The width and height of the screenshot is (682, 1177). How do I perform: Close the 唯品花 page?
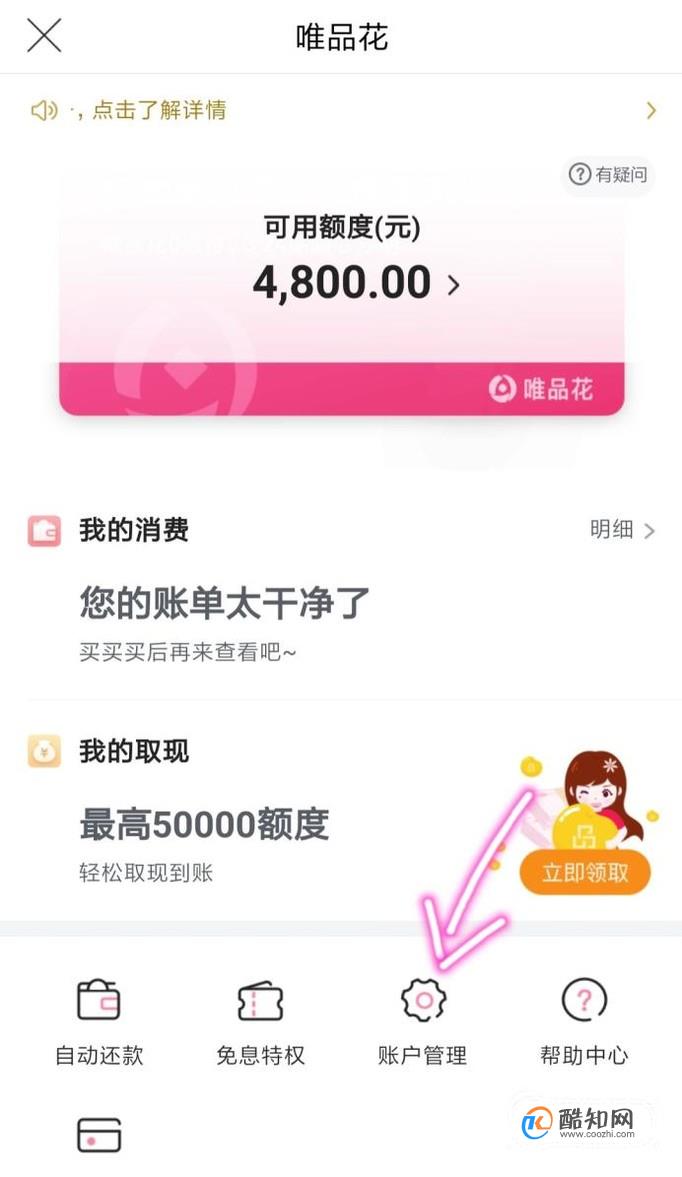[44, 36]
